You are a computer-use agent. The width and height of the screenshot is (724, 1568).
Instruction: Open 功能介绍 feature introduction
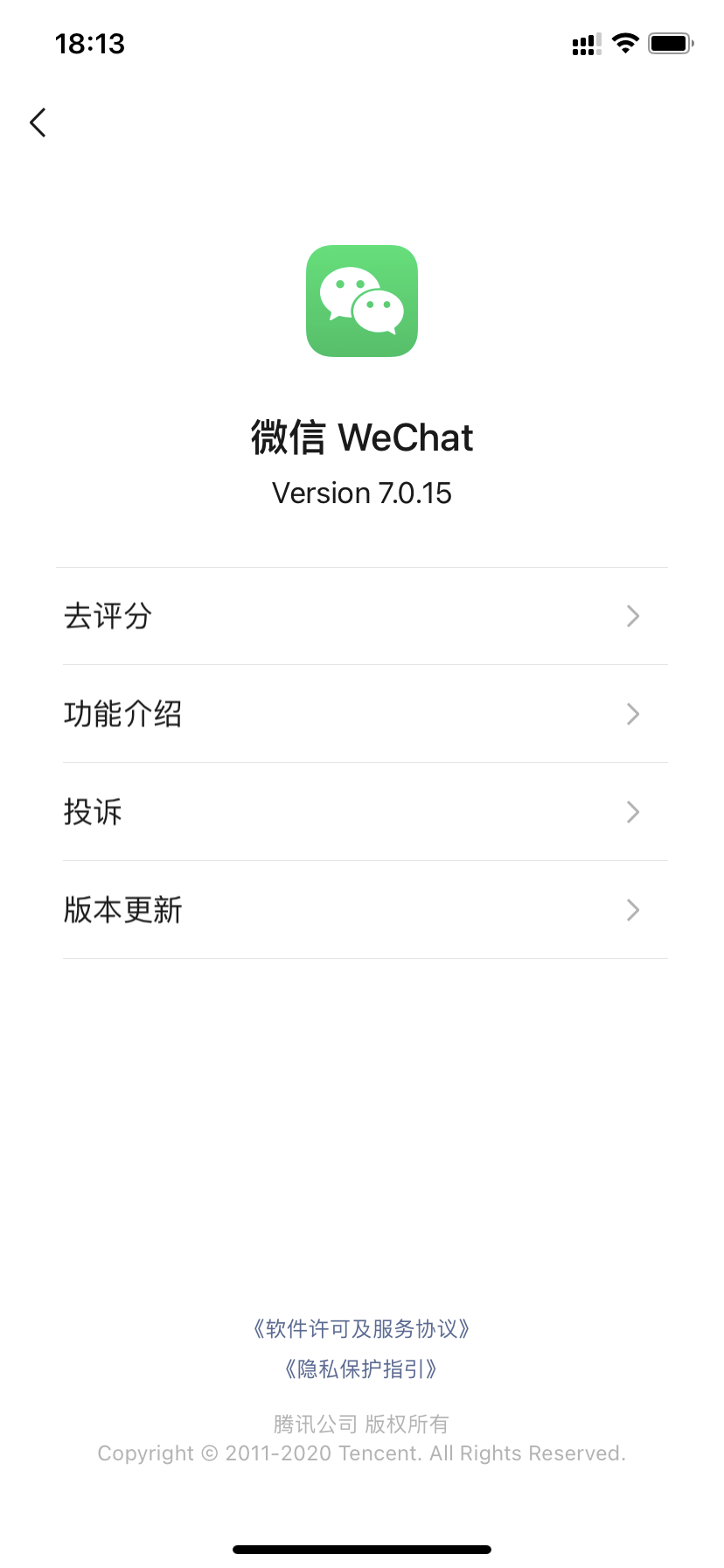(x=362, y=714)
